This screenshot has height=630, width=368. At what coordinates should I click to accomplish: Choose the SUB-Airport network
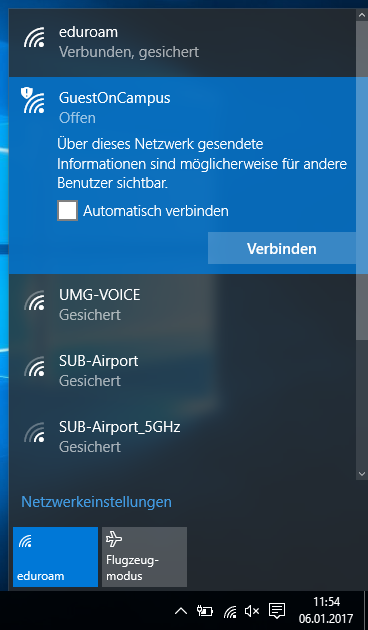(x=182, y=370)
